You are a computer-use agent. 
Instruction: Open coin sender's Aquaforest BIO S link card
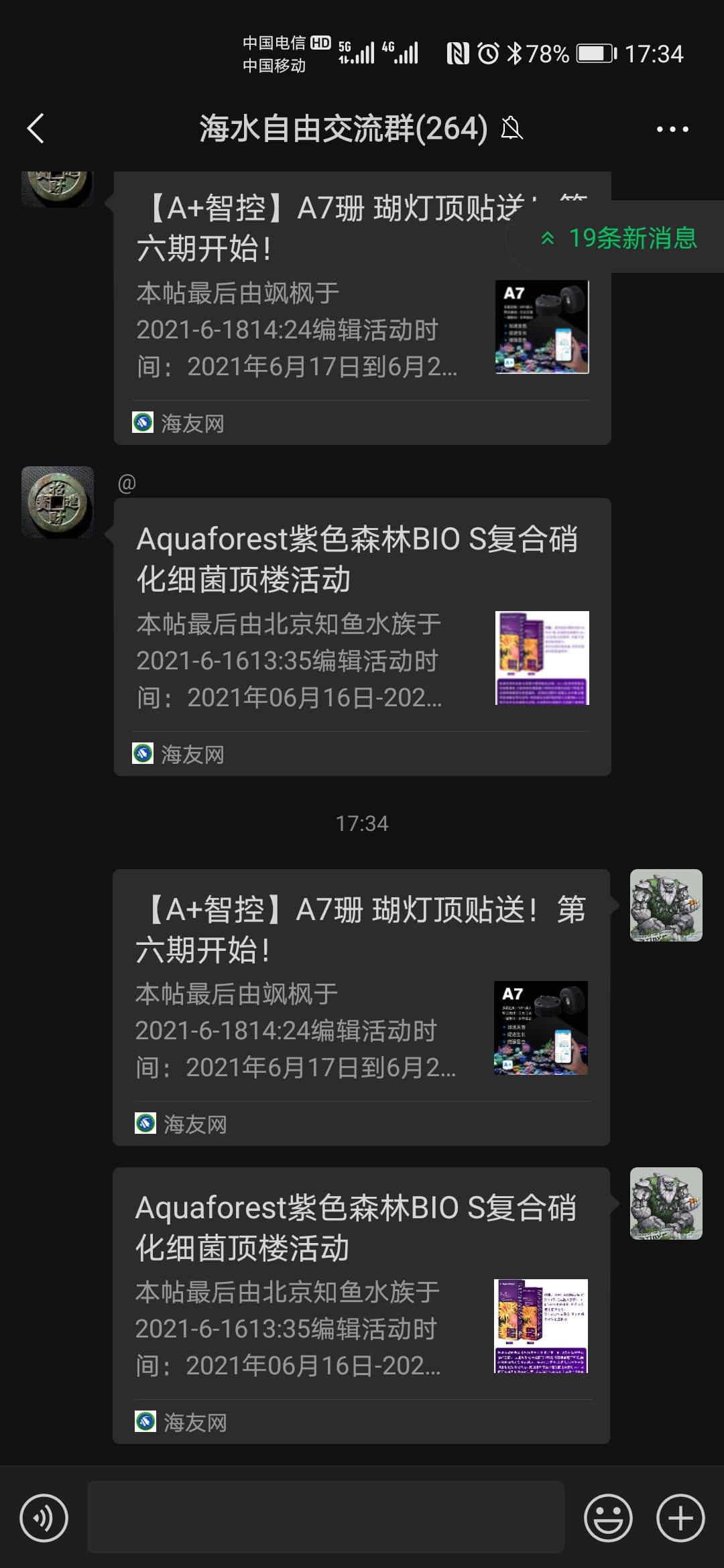pos(362,637)
